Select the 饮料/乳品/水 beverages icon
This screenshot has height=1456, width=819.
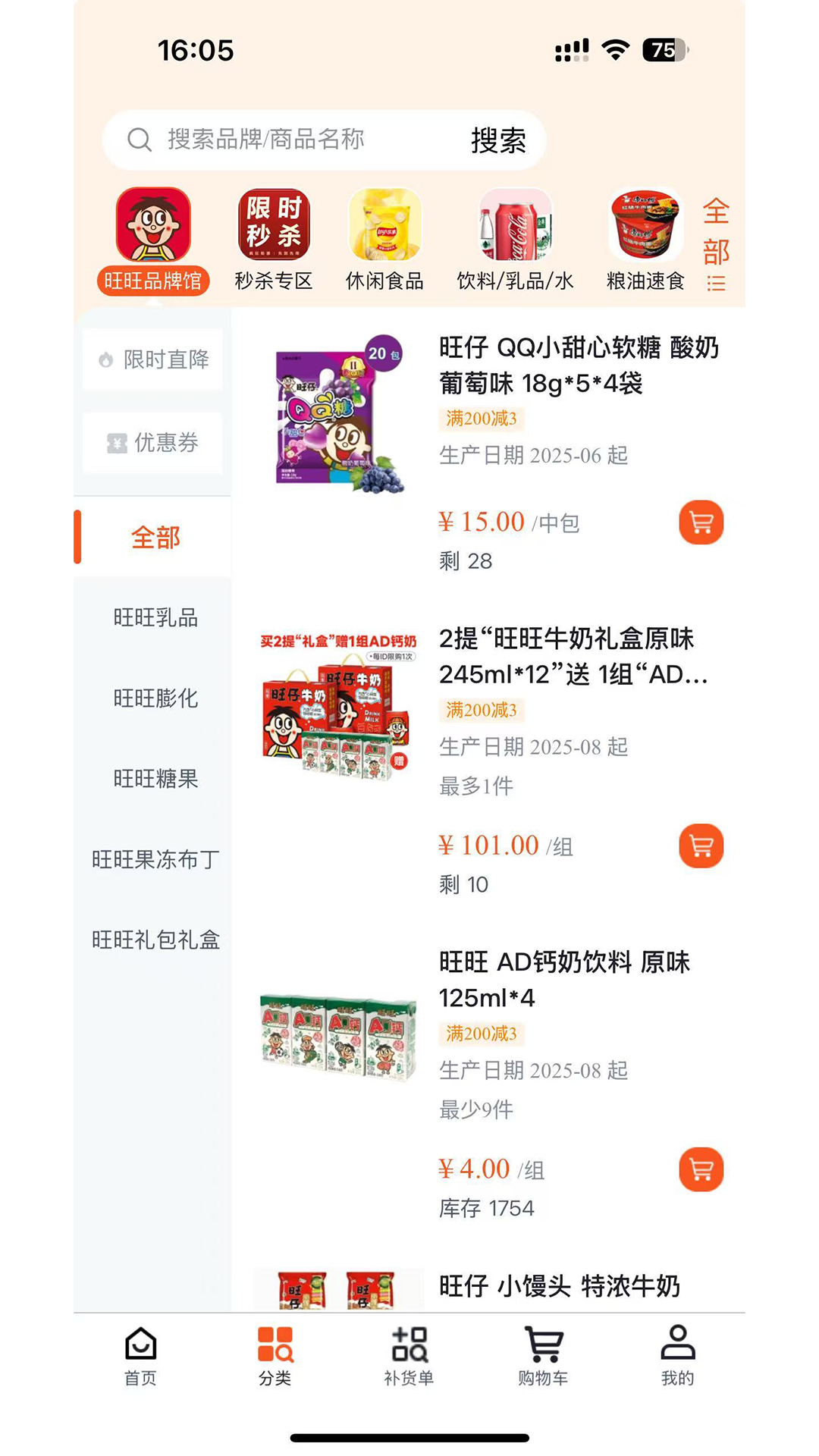click(514, 227)
